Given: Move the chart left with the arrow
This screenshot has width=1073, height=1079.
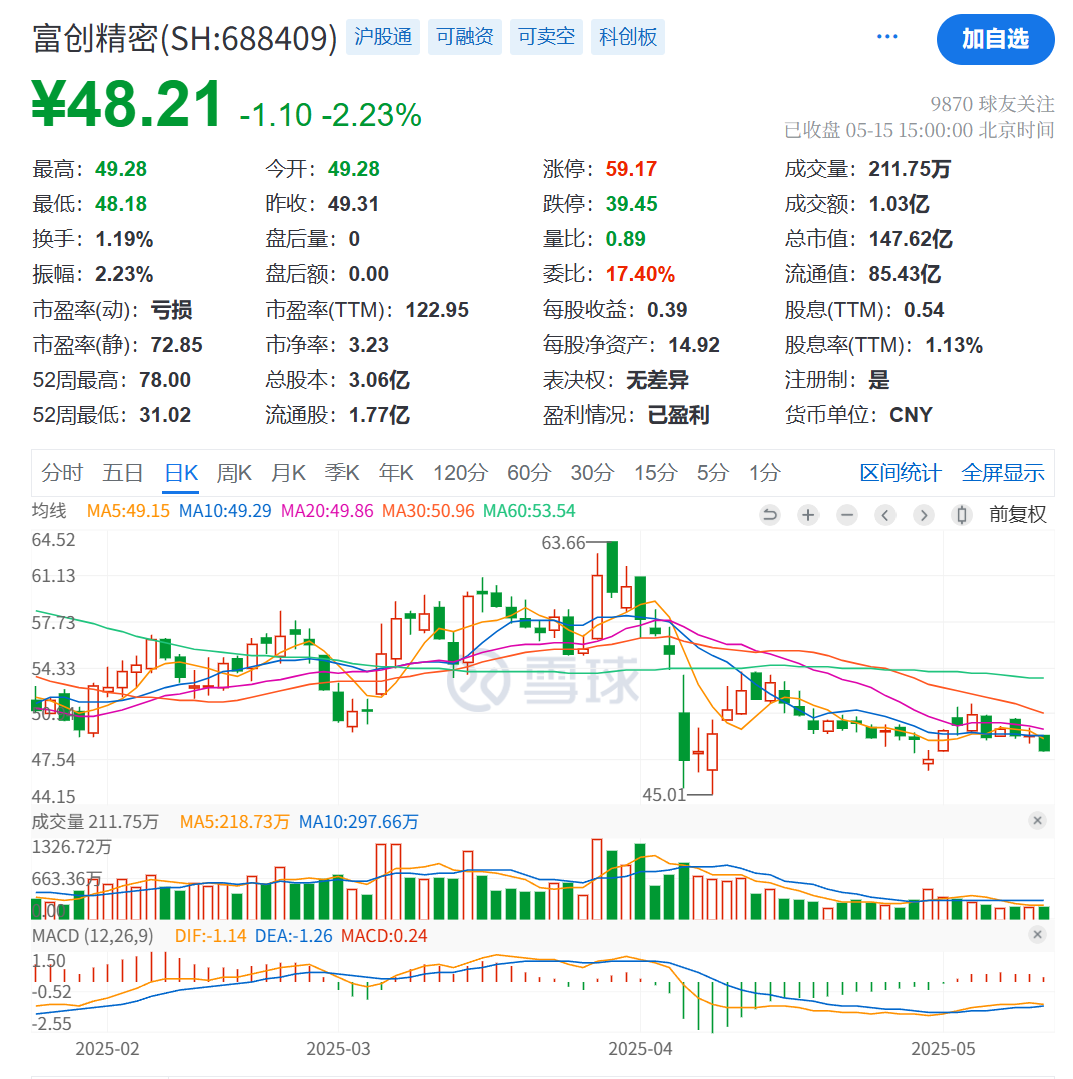Looking at the screenshot, I should point(885,515).
